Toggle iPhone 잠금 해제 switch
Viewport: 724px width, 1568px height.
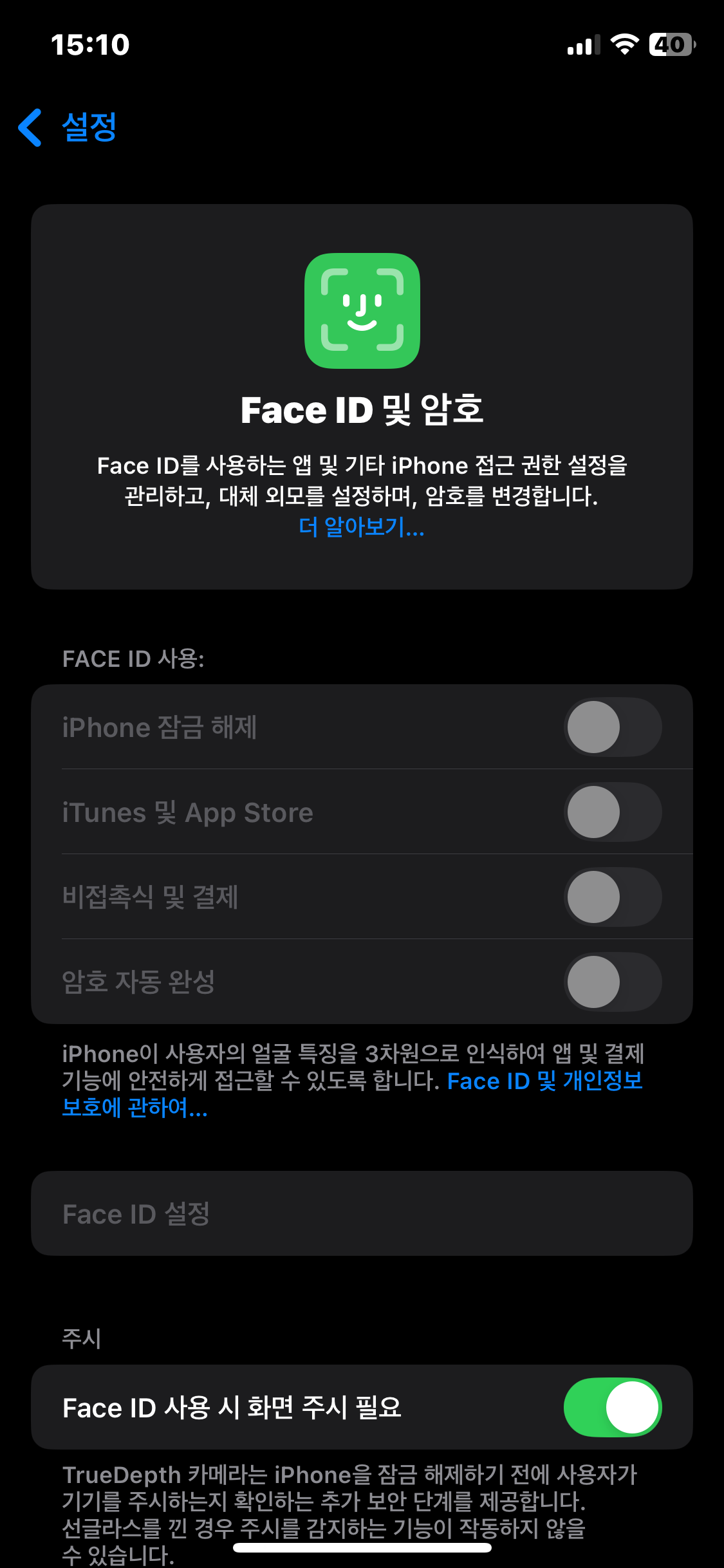(x=612, y=727)
